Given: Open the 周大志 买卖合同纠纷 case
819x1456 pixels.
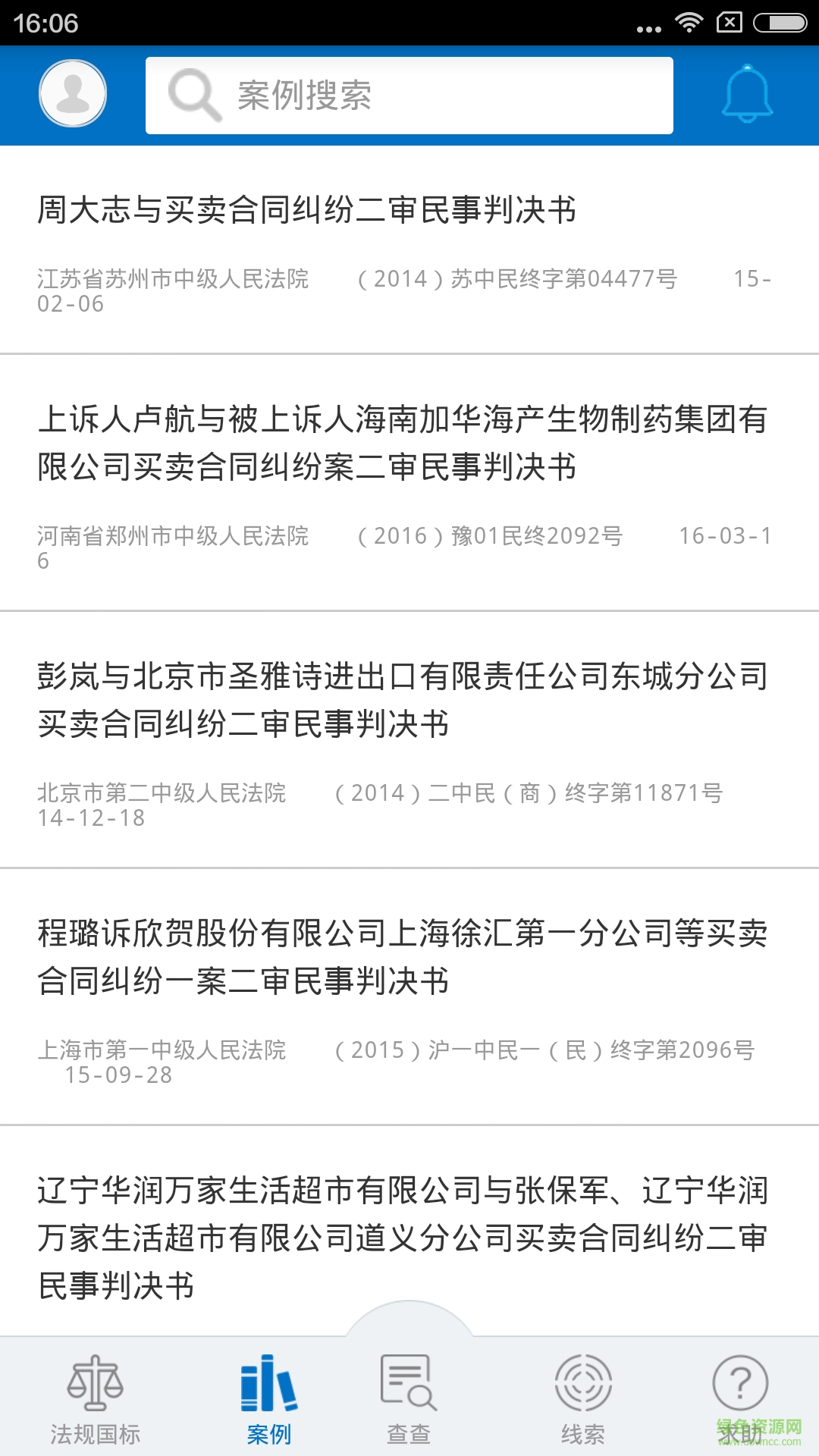Looking at the screenshot, I should (x=306, y=210).
